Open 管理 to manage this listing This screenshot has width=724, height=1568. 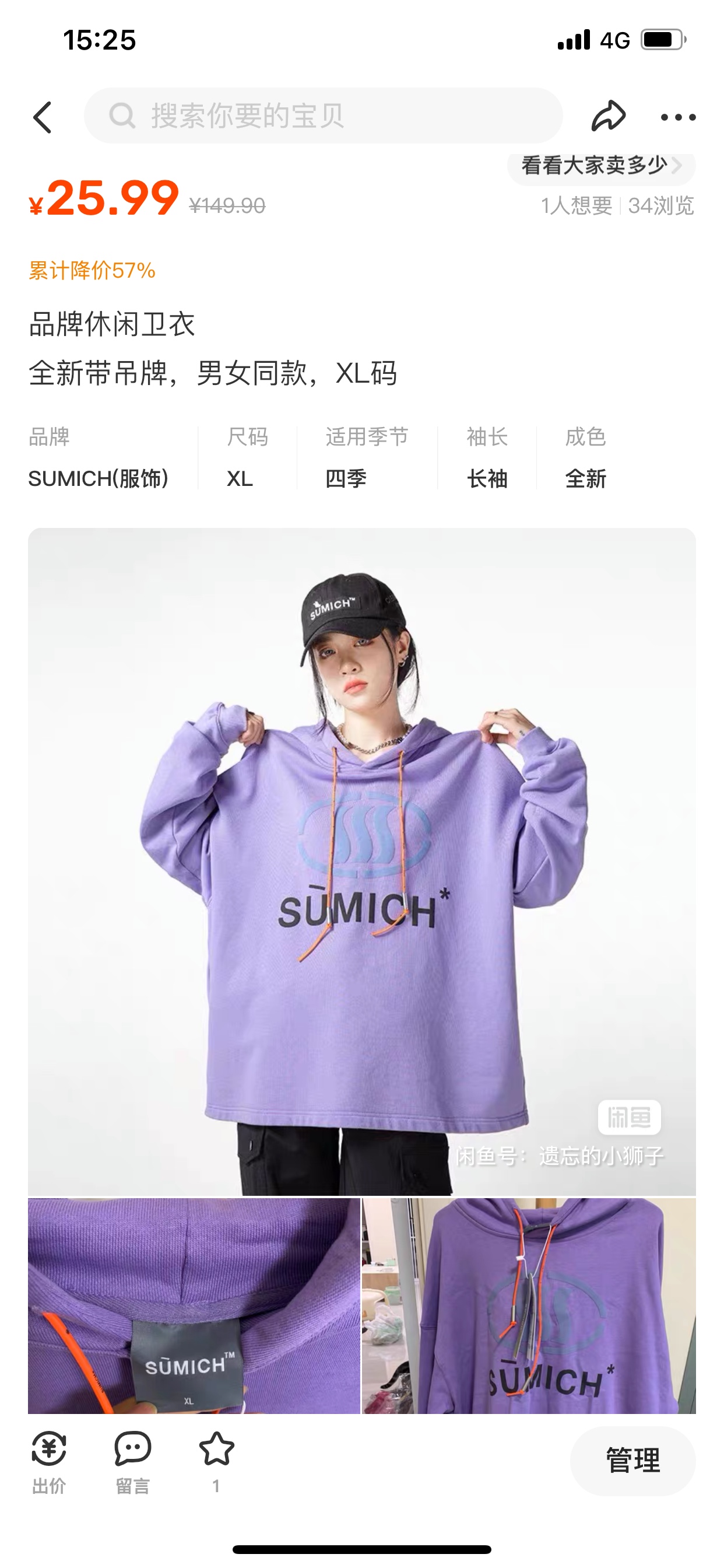[x=632, y=1460]
